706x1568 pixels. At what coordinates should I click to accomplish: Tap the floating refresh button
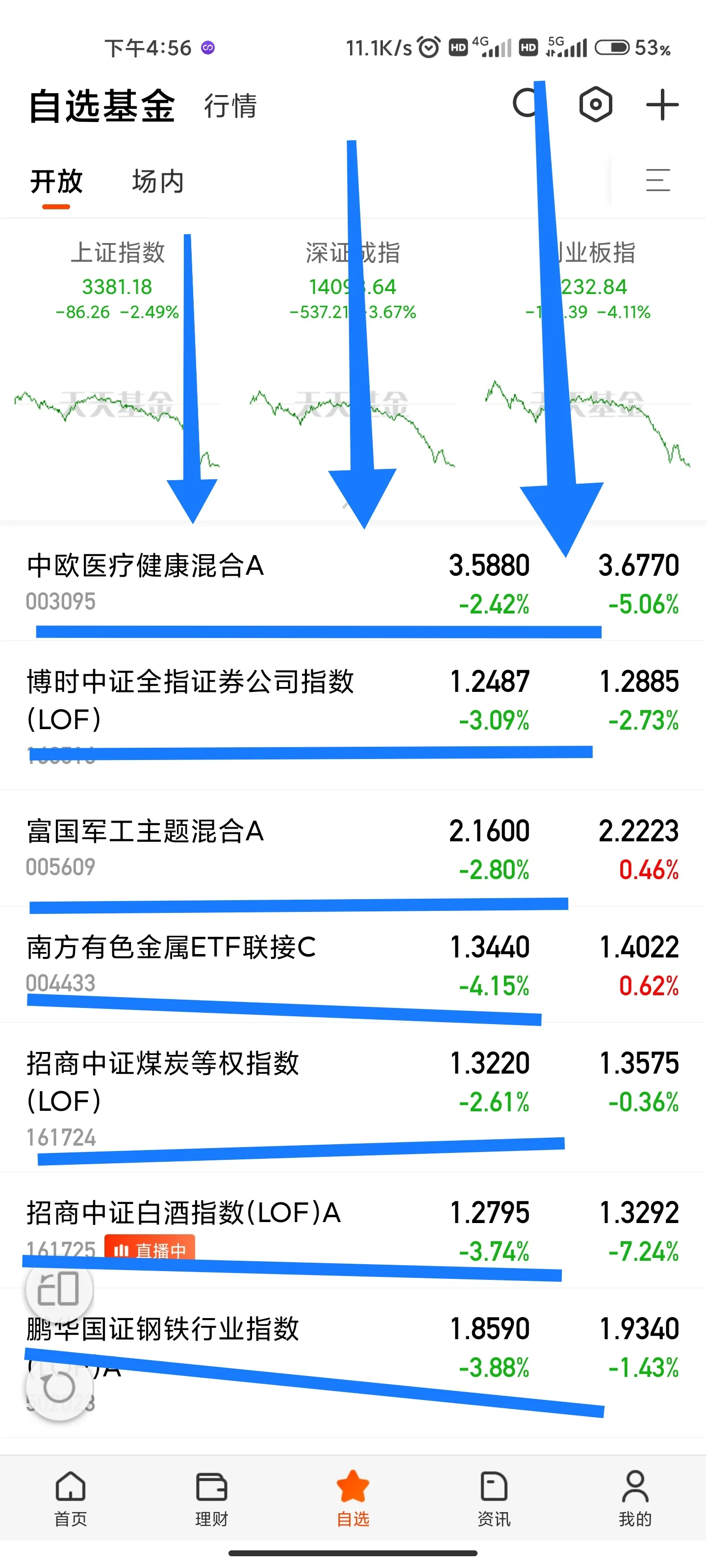(x=59, y=1388)
